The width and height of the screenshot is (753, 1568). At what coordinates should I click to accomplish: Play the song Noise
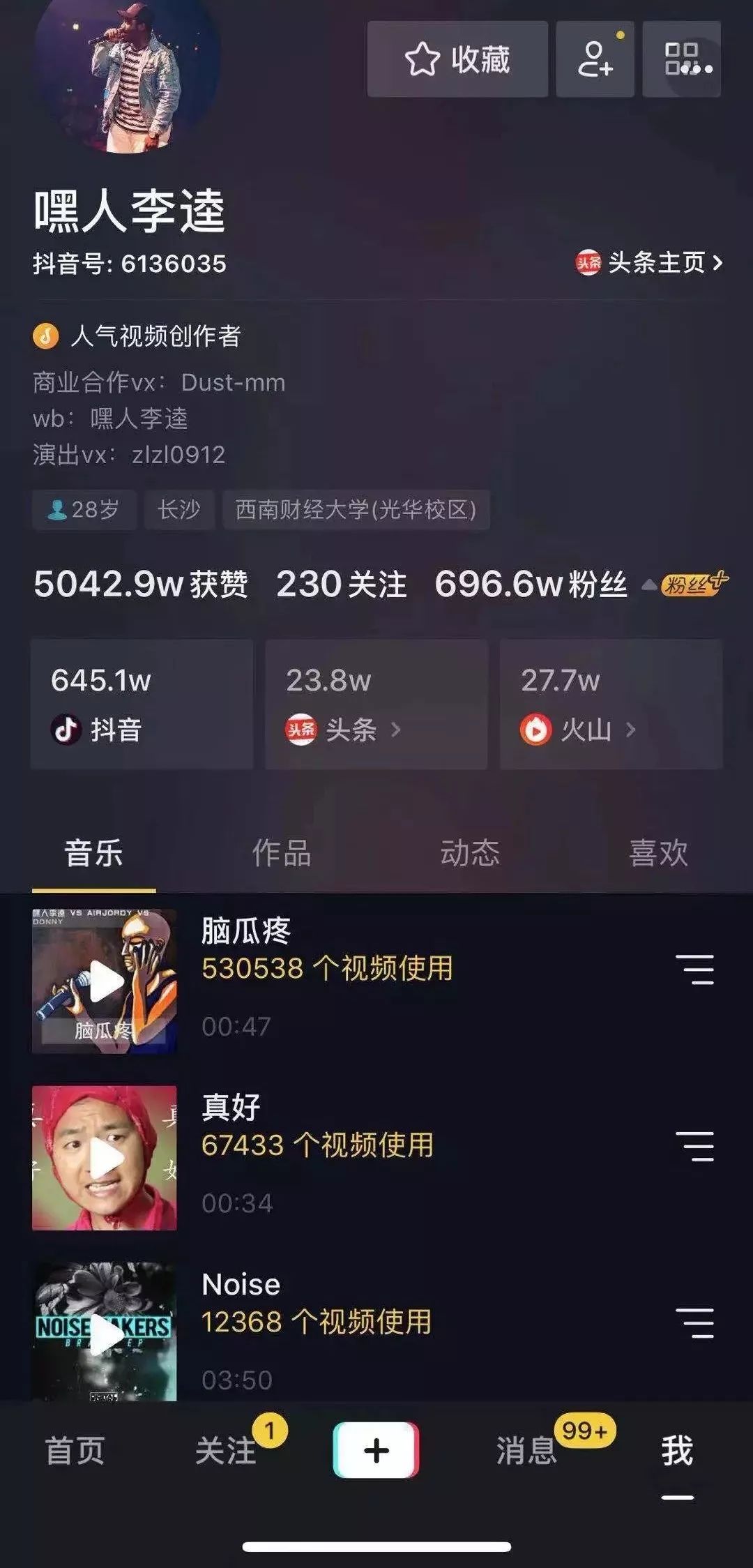105,1332
